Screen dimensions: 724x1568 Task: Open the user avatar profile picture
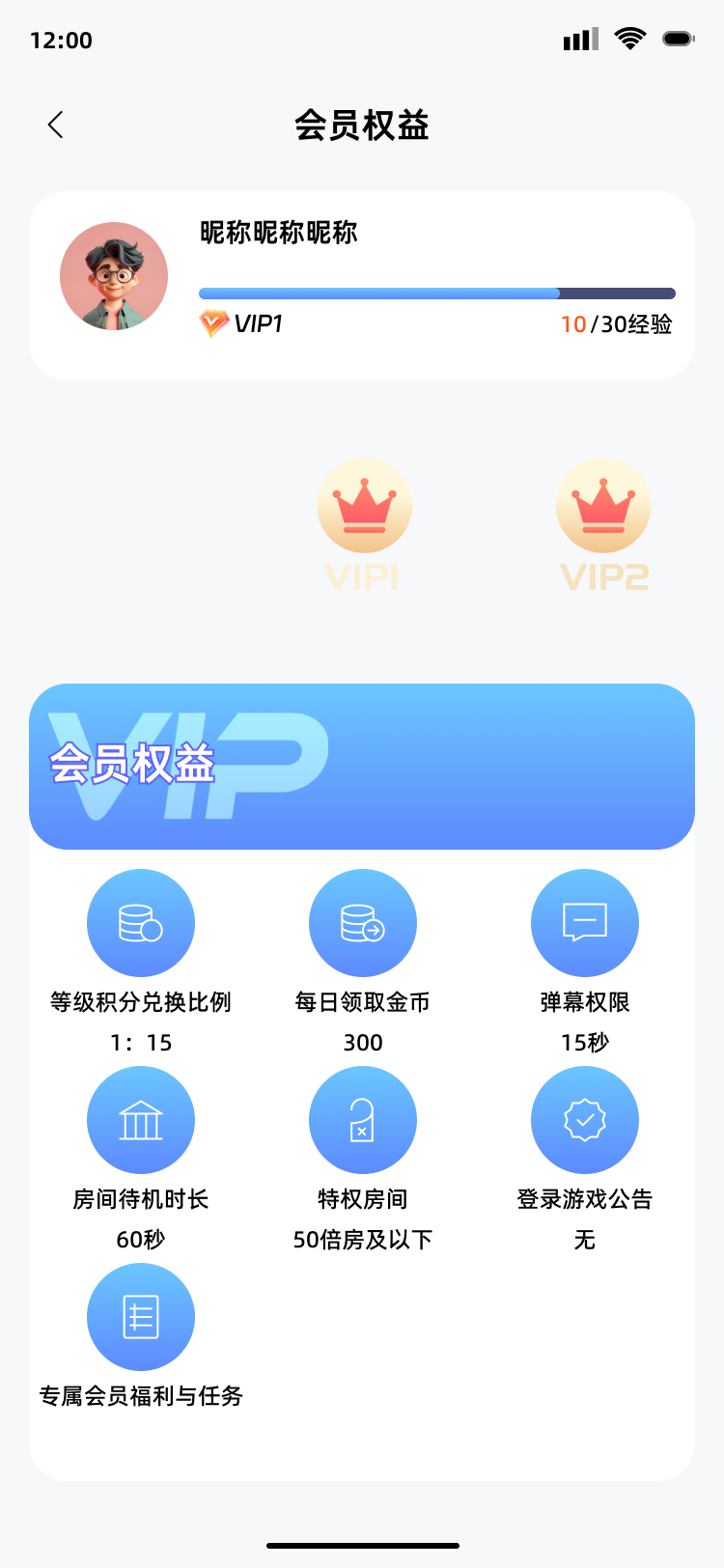tap(114, 276)
